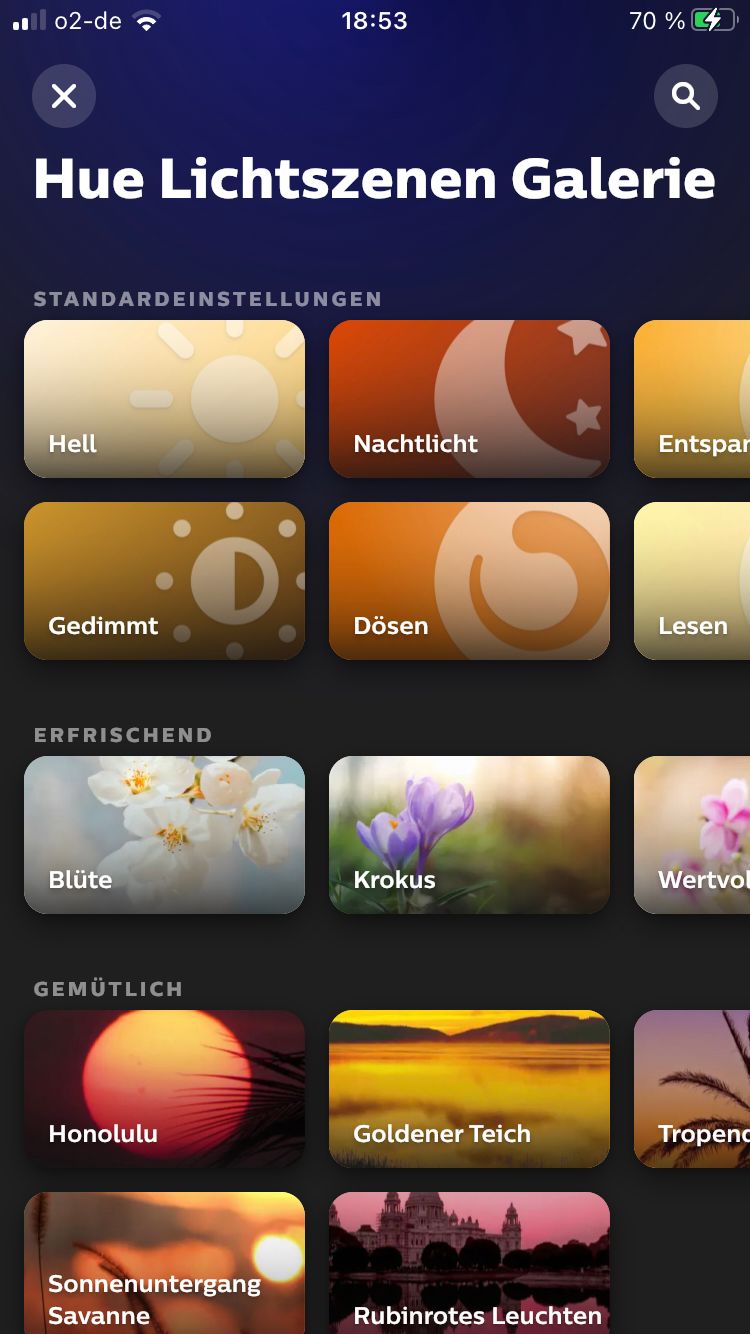Viewport: 750px width, 1334px height.
Task: Select the Rubinrotes Leuchten scene
Action: pyautogui.click(x=469, y=1262)
